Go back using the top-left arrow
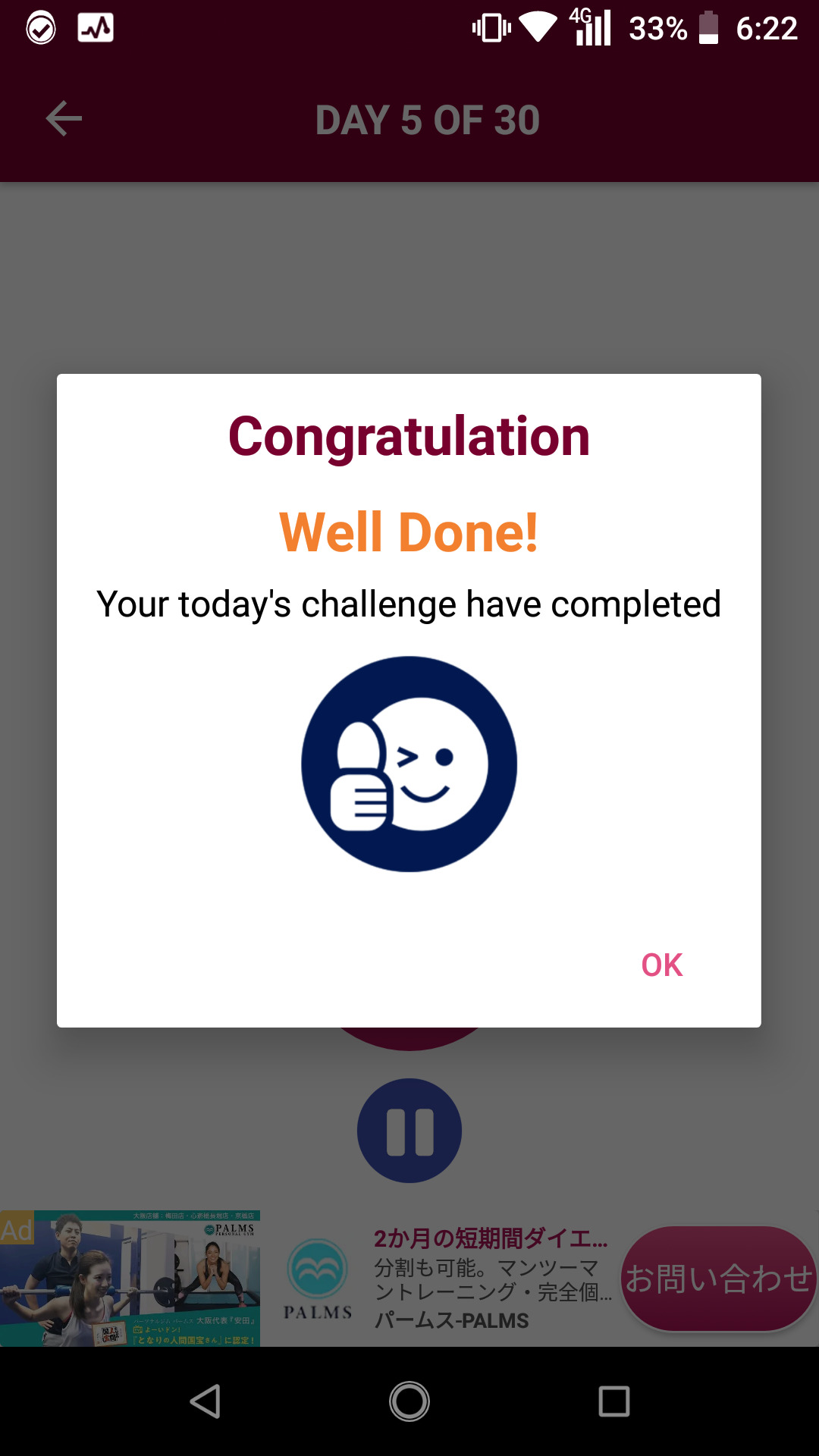The height and width of the screenshot is (1456, 819). (64, 119)
